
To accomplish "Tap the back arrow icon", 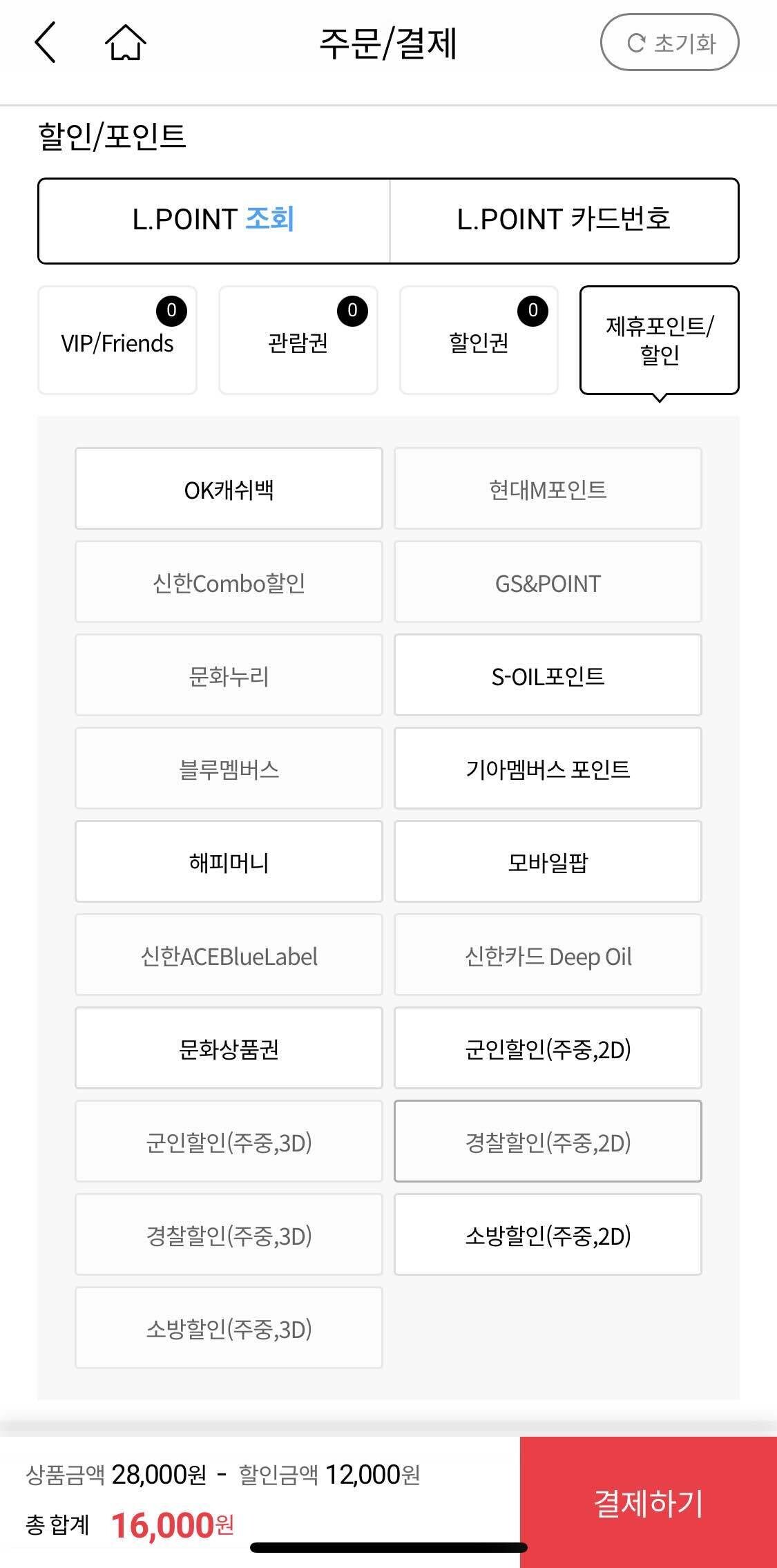I will point(44,41).
